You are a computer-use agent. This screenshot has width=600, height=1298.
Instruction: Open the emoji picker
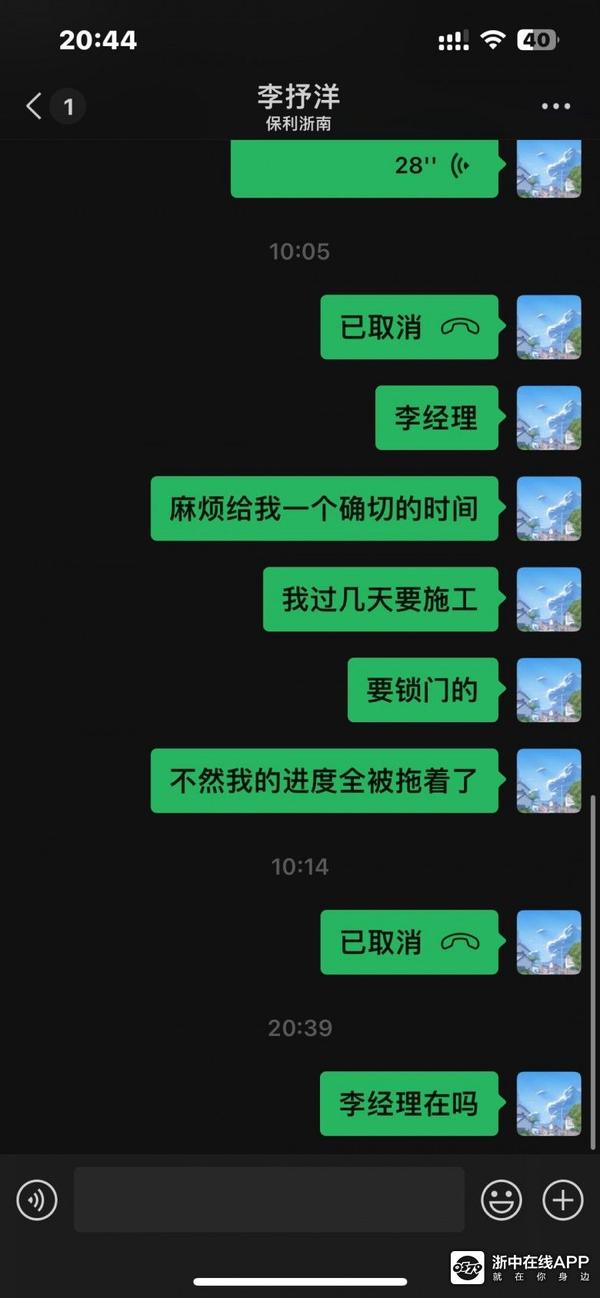click(501, 1199)
